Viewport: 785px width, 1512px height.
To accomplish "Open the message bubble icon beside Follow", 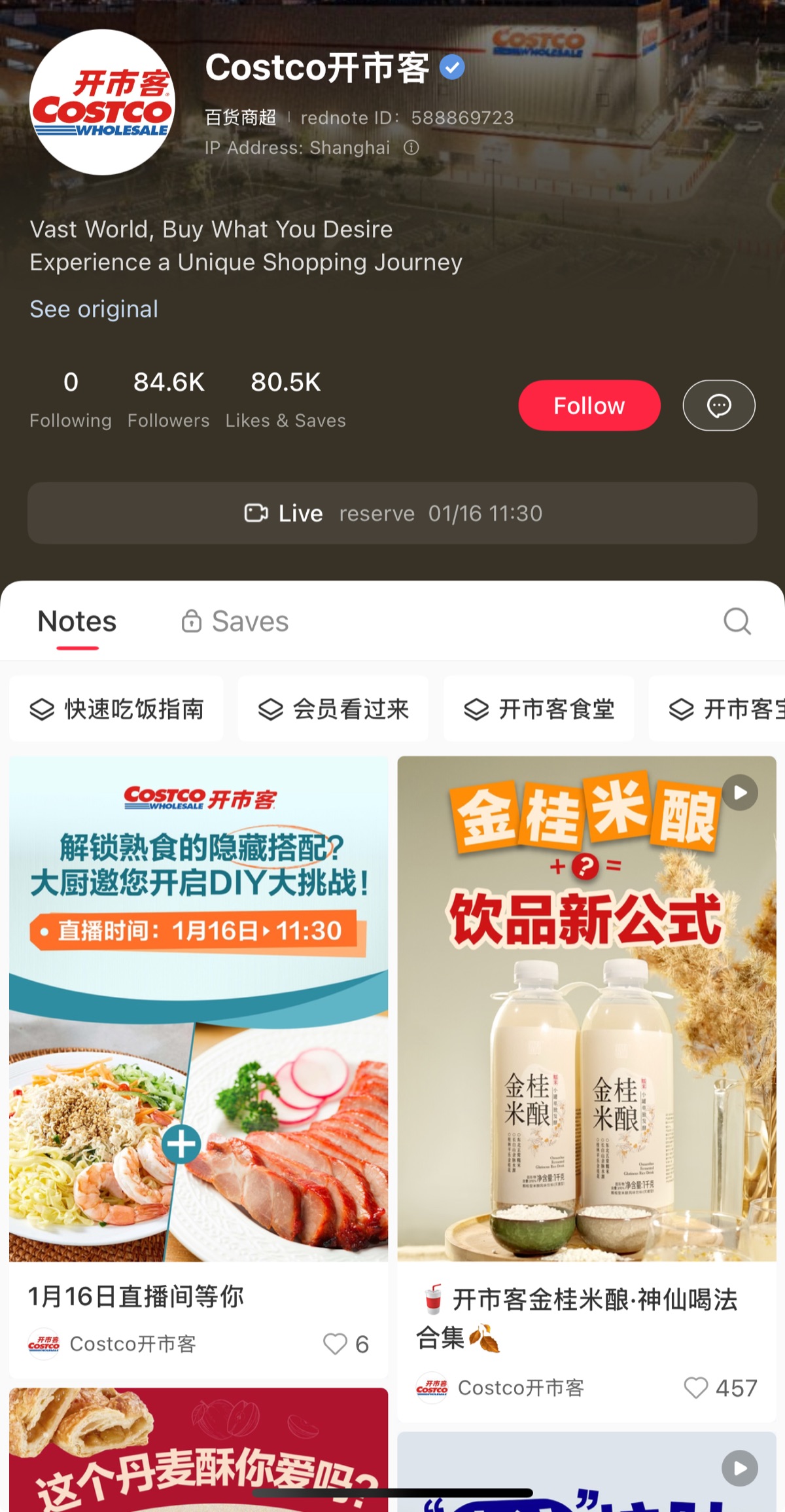I will [718, 405].
